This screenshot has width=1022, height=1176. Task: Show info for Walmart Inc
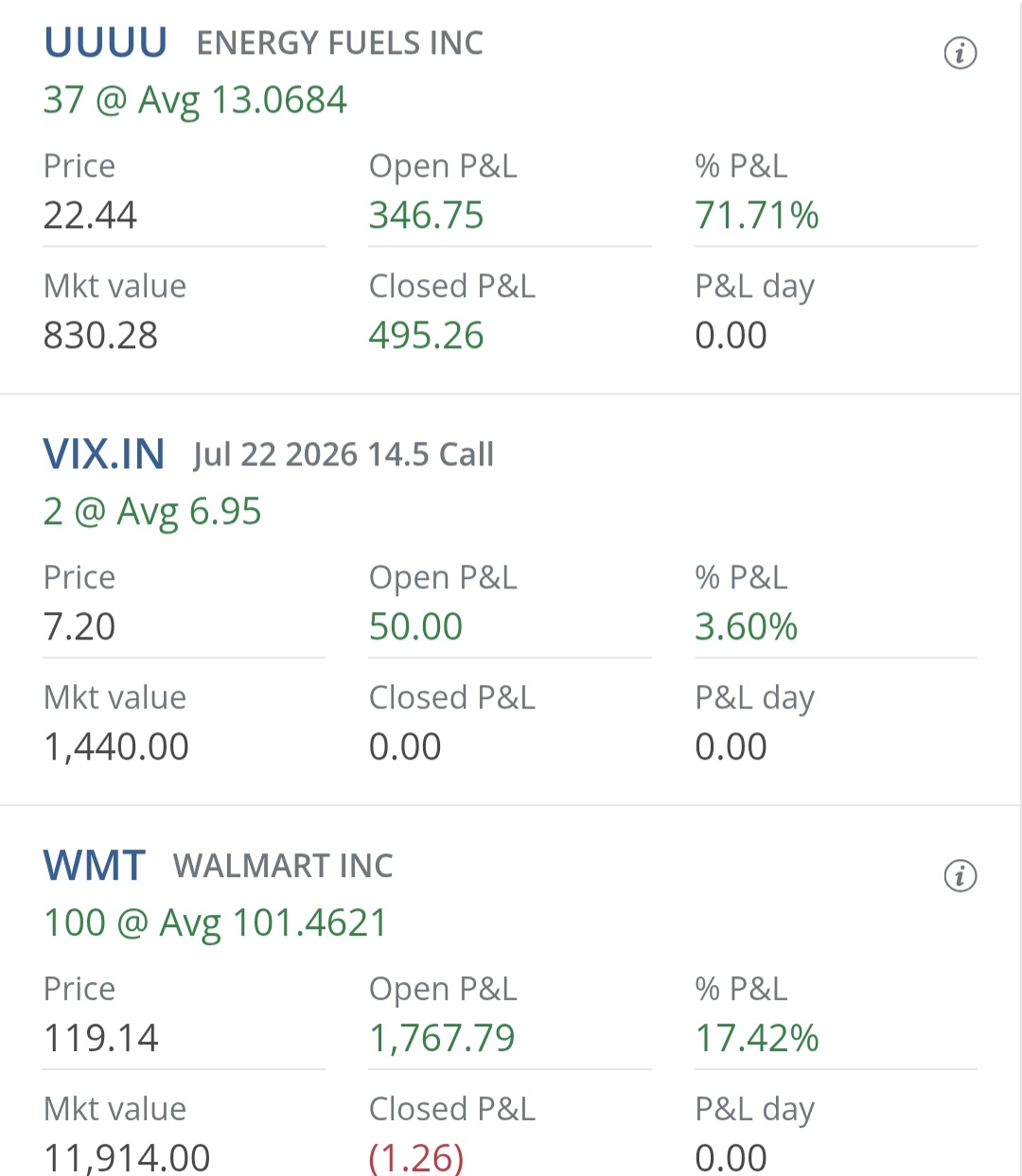coord(960,876)
